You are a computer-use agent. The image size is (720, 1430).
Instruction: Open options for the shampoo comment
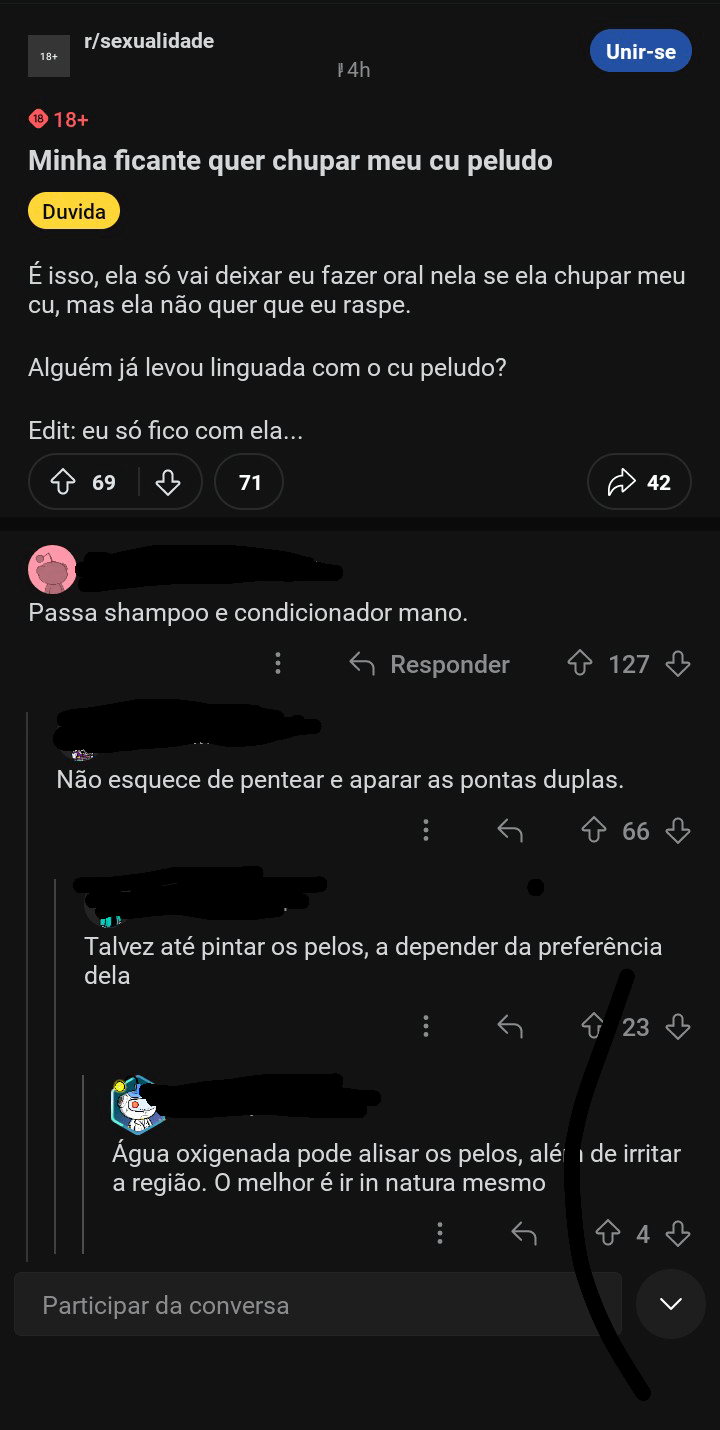(x=278, y=664)
